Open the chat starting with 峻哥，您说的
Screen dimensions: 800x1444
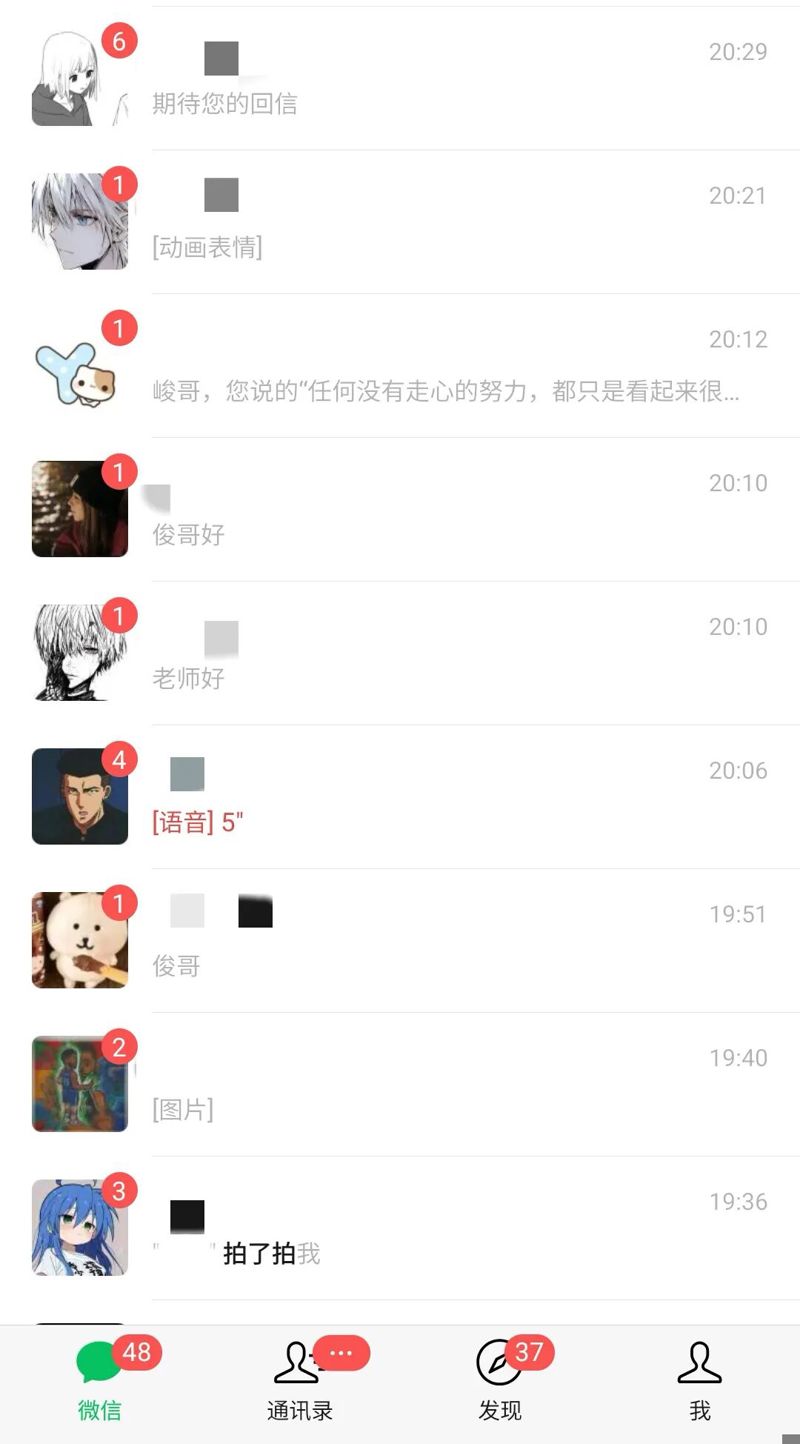pyautogui.click(x=400, y=366)
